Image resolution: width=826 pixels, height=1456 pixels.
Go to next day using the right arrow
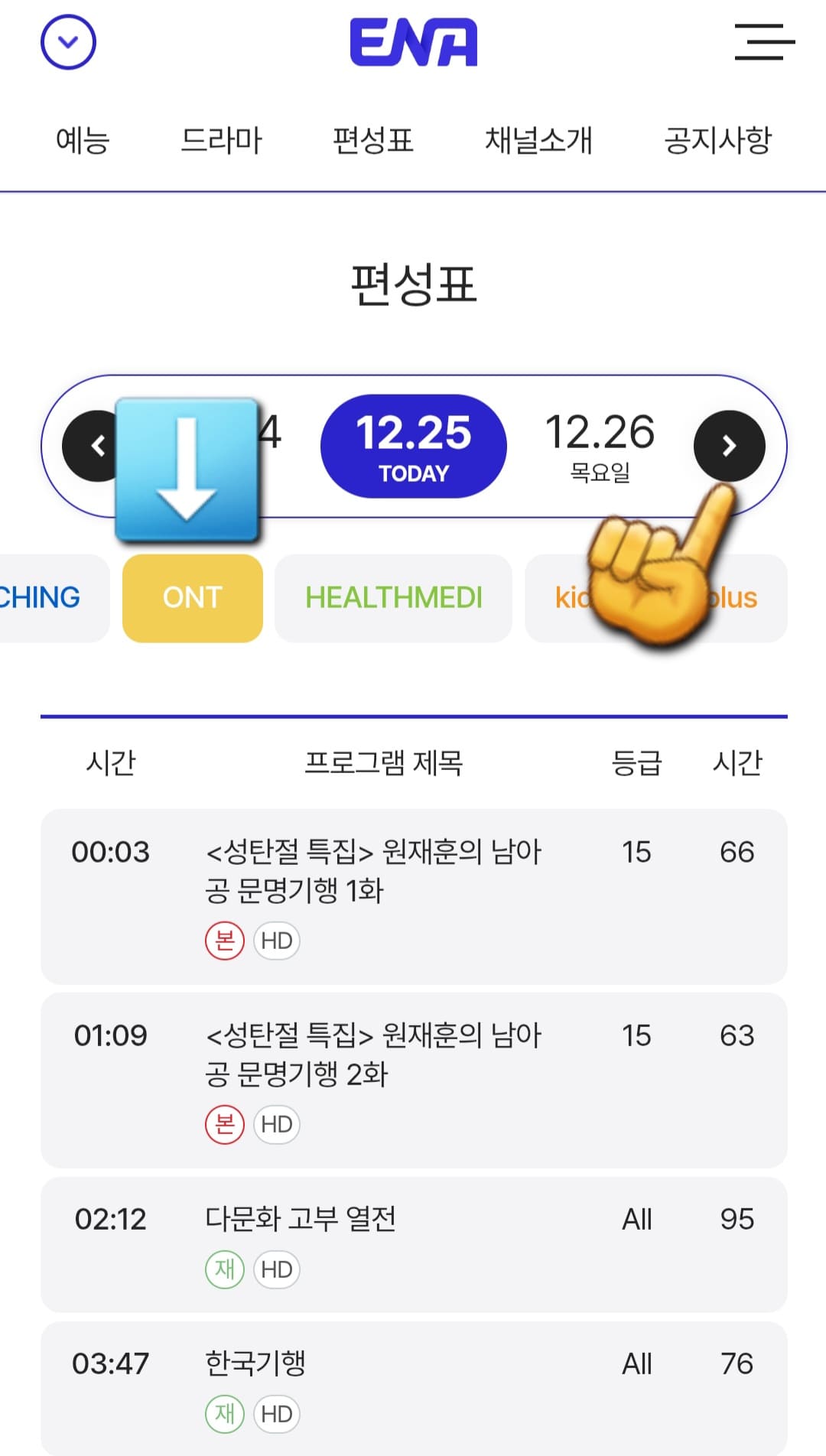point(730,446)
